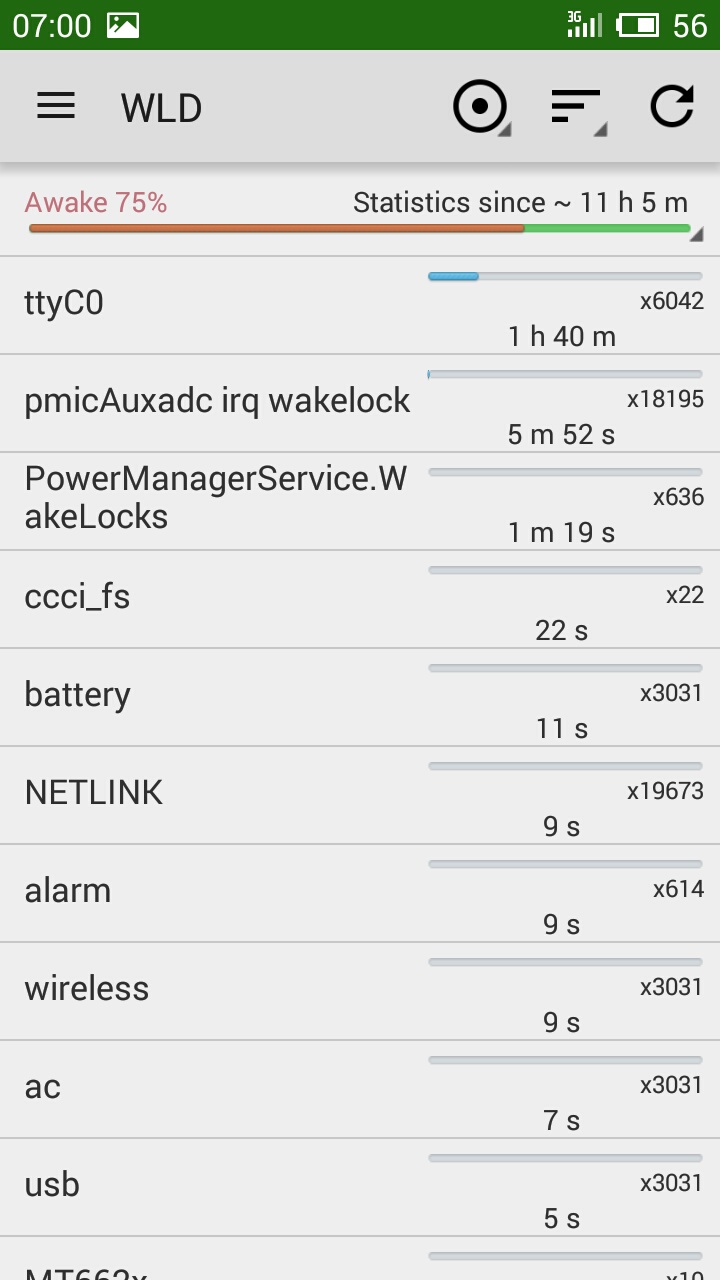The image size is (720, 1280).
Task: Select the usb wakelock entry
Action: click(360, 1187)
